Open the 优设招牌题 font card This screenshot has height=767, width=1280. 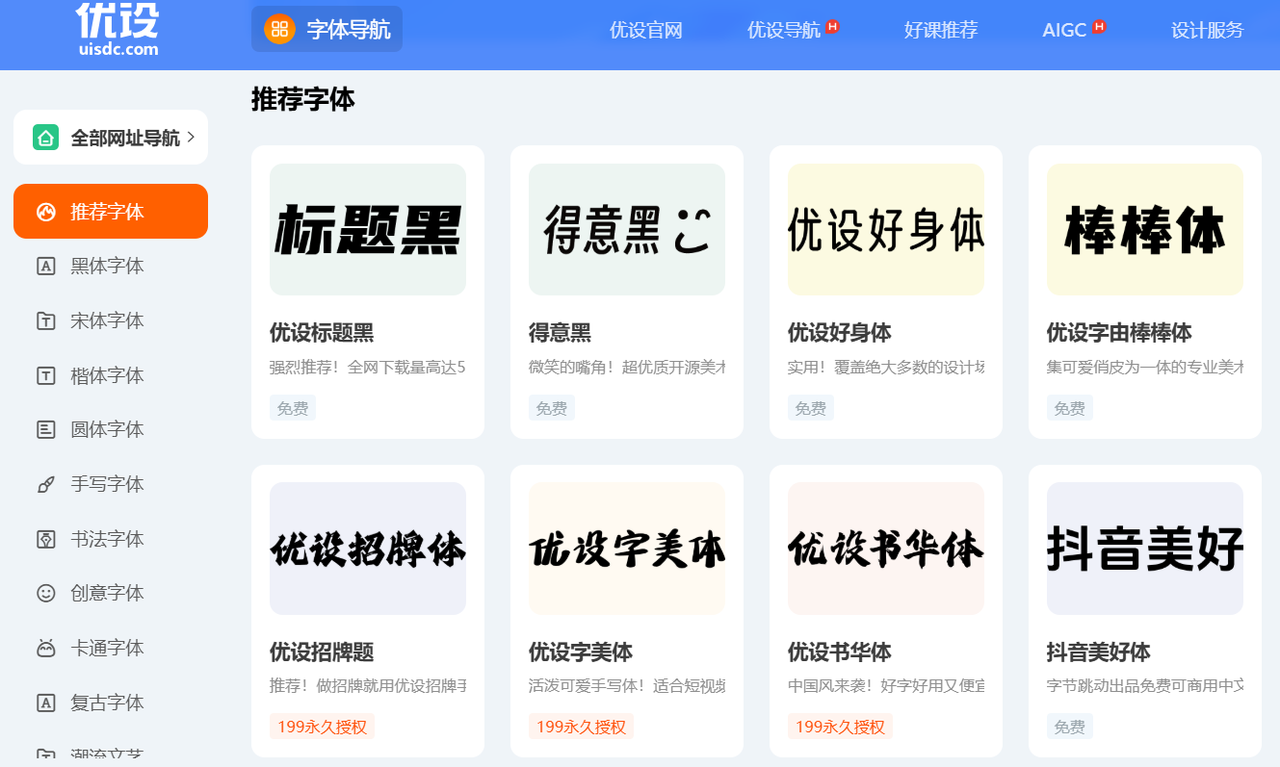click(x=367, y=610)
